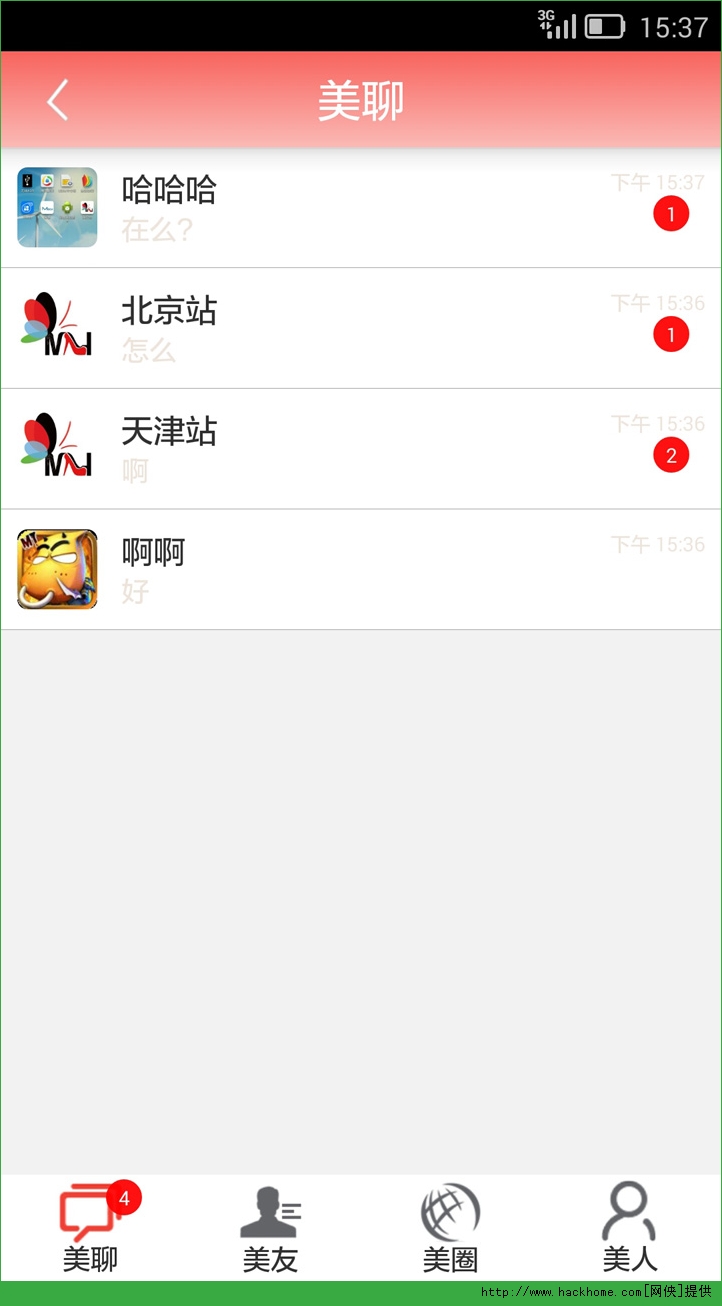Open the 北京站 conversation
Image resolution: width=722 pixels, height=1306 pixels.
(360, 329)
